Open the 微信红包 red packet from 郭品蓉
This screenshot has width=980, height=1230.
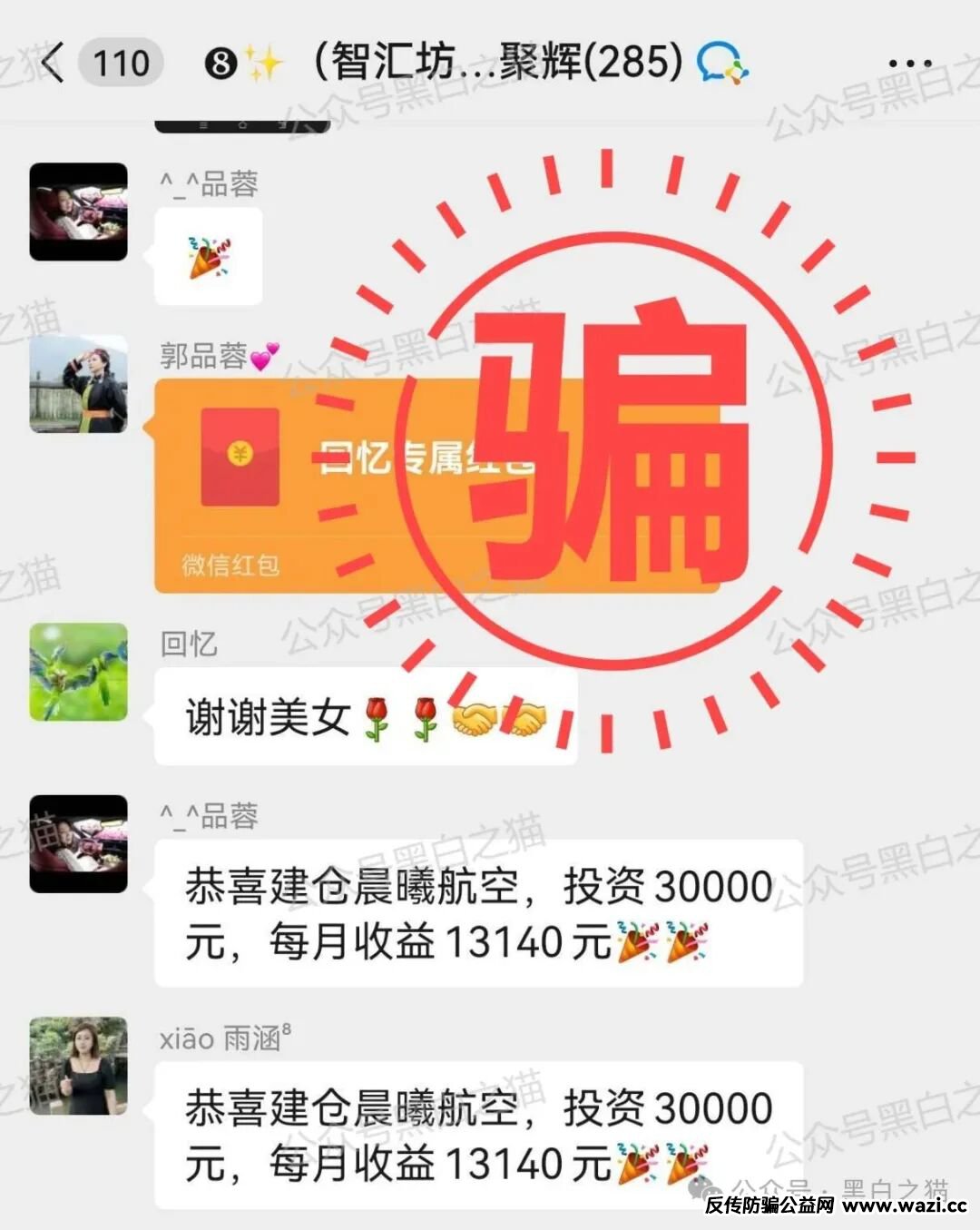click(x=363, y=486)
